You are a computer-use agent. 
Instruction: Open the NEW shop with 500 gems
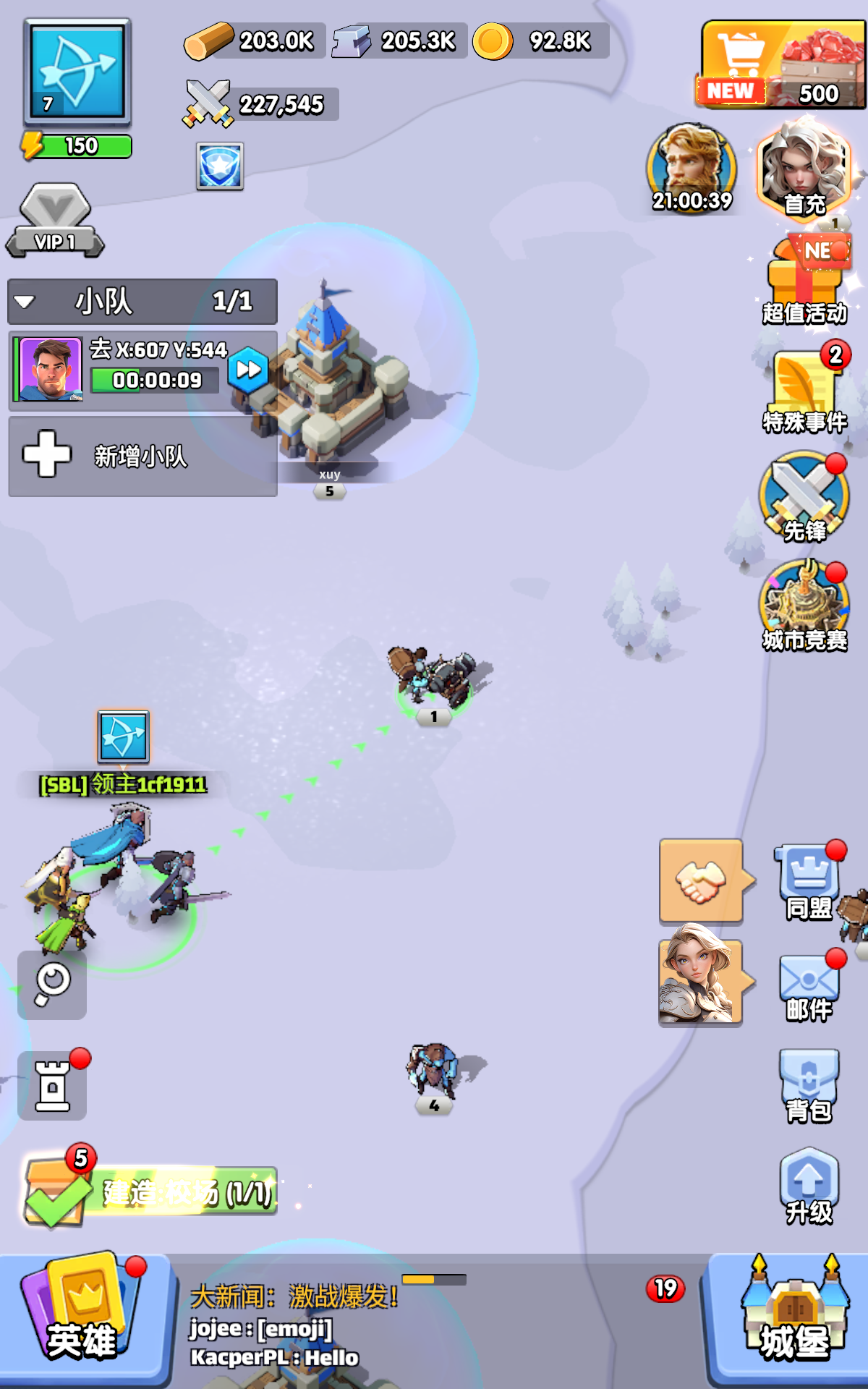tap(781, 65)
